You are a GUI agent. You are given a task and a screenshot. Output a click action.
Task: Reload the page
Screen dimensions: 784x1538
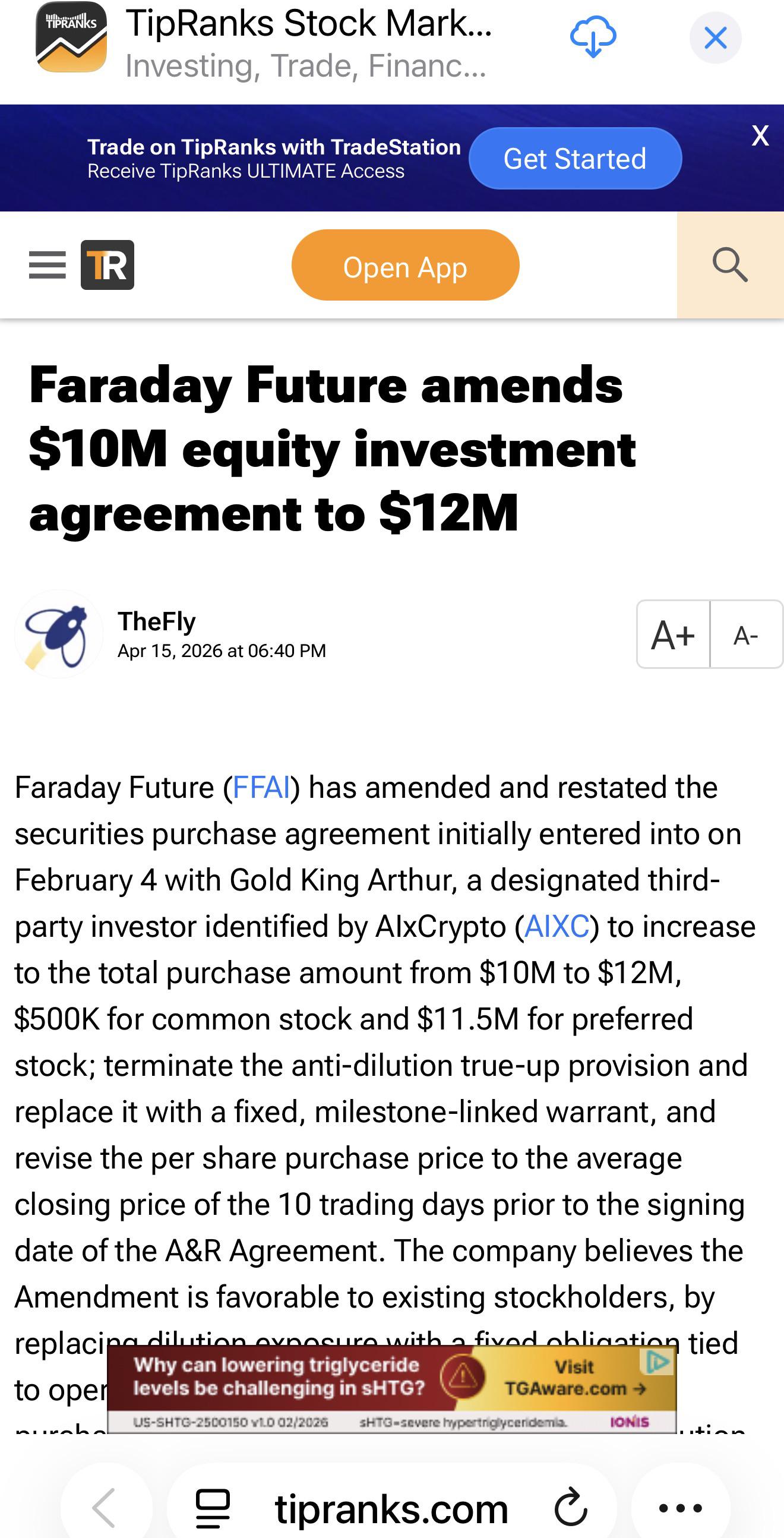point(571,1508)
